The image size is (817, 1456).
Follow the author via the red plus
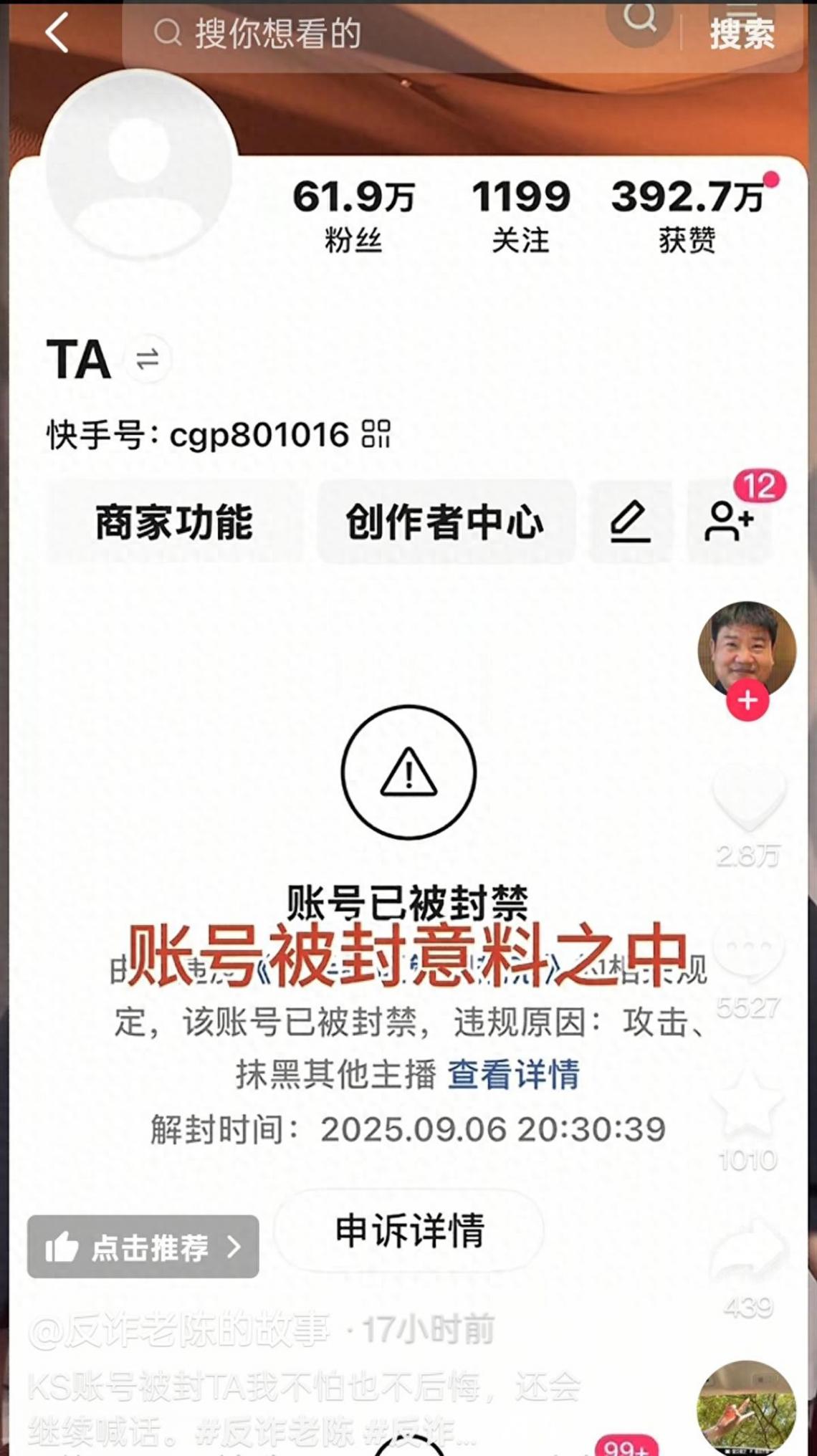point(747,700)
